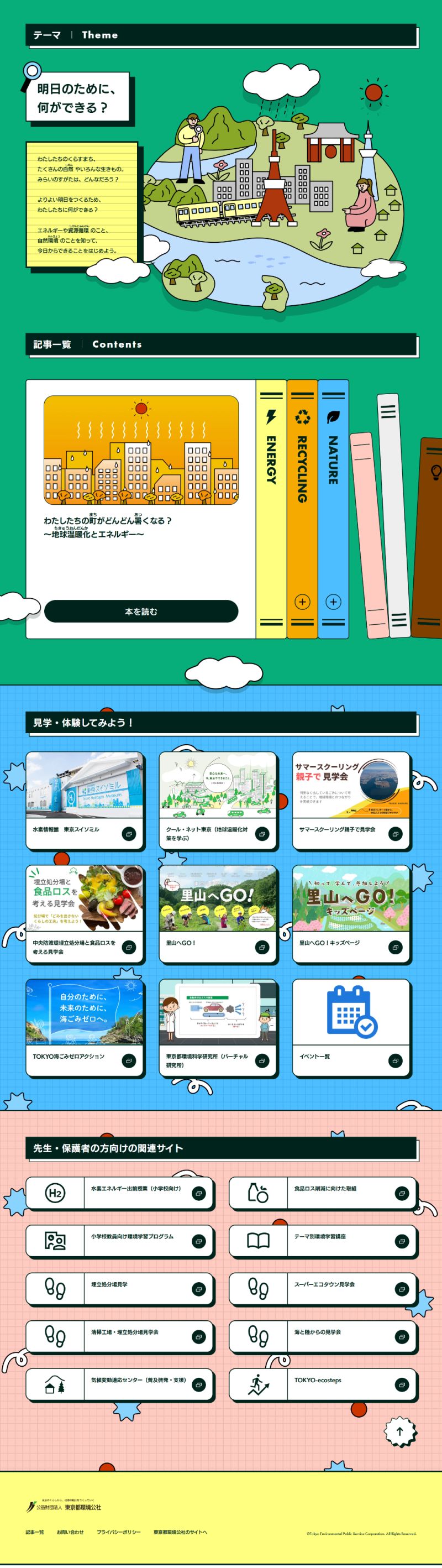Open 水素情報館 東京スイソミル card
Viewport: 442px width, 1568px height.
(85, 800)
